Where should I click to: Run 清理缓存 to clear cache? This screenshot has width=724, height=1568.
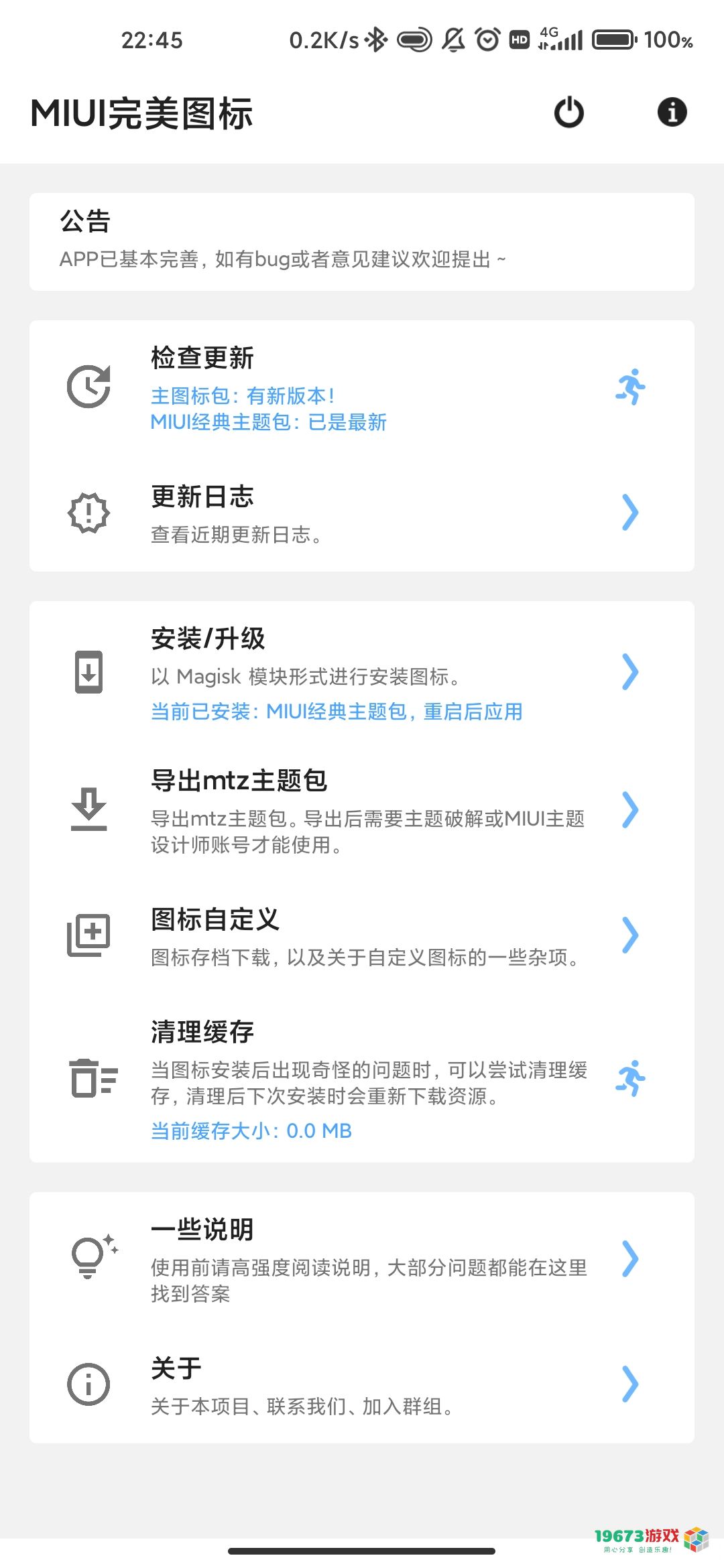click(362, 1078)
